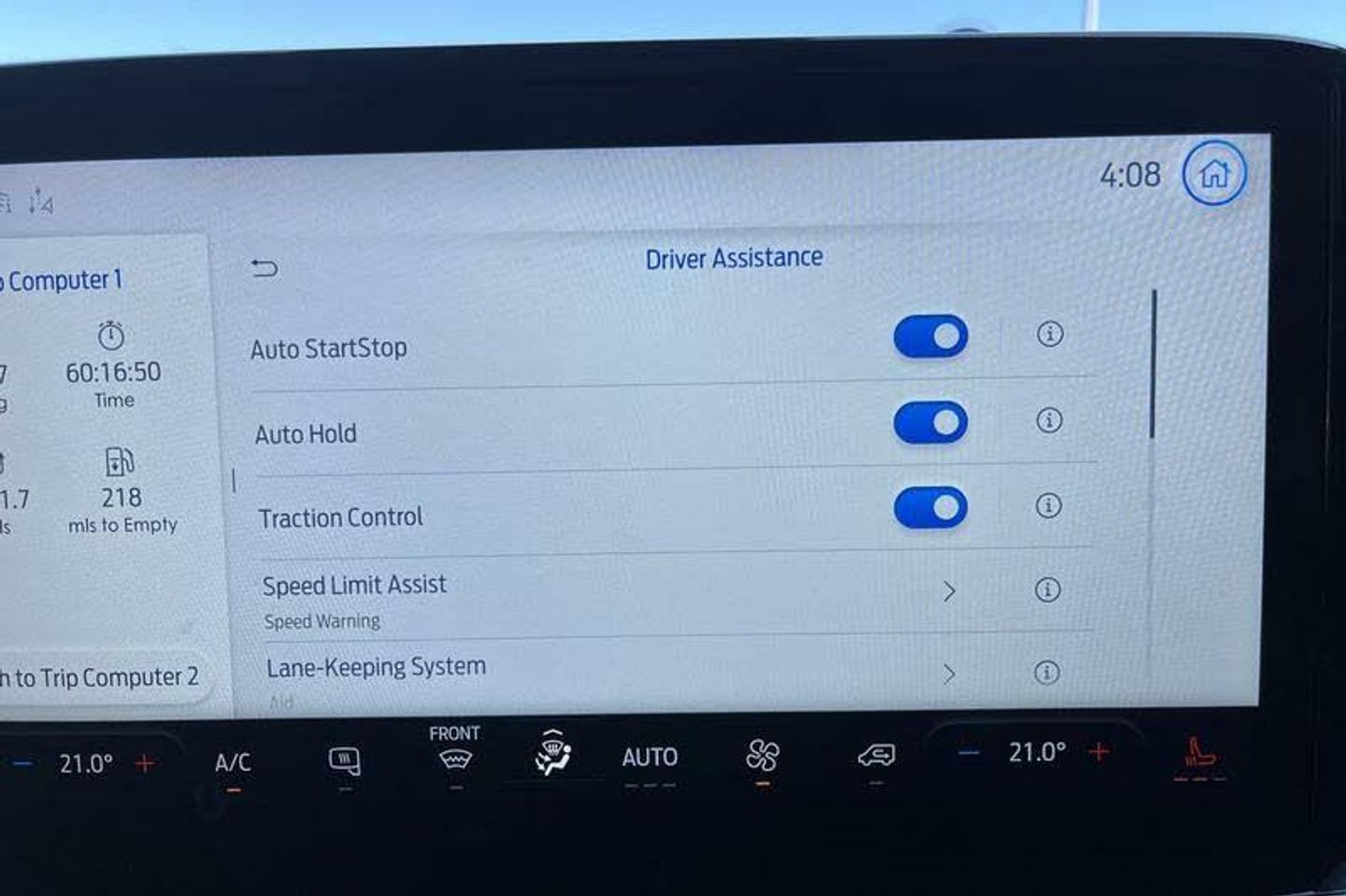Turn off Auto StartStop

click(x=930, y=337)
